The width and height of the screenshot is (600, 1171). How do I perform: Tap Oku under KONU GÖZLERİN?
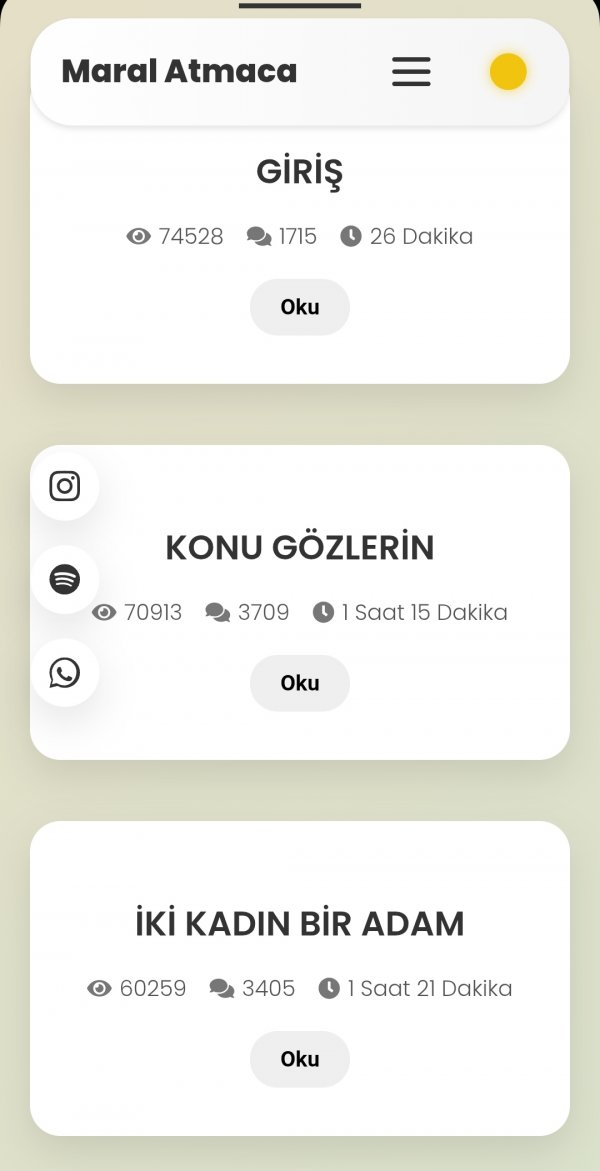click(300, 683)
